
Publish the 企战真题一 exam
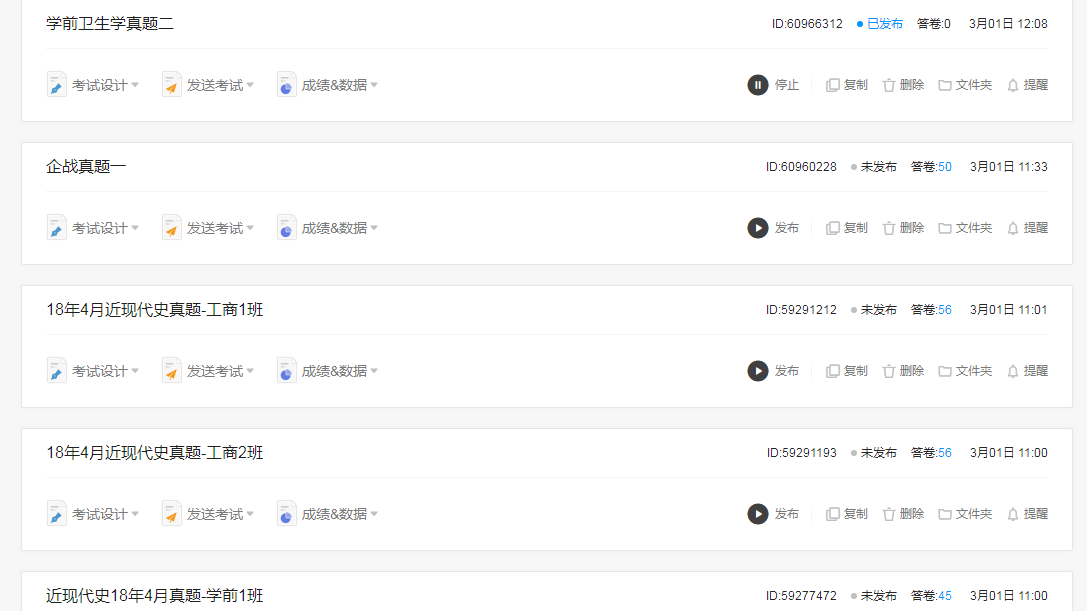[774, 228]
